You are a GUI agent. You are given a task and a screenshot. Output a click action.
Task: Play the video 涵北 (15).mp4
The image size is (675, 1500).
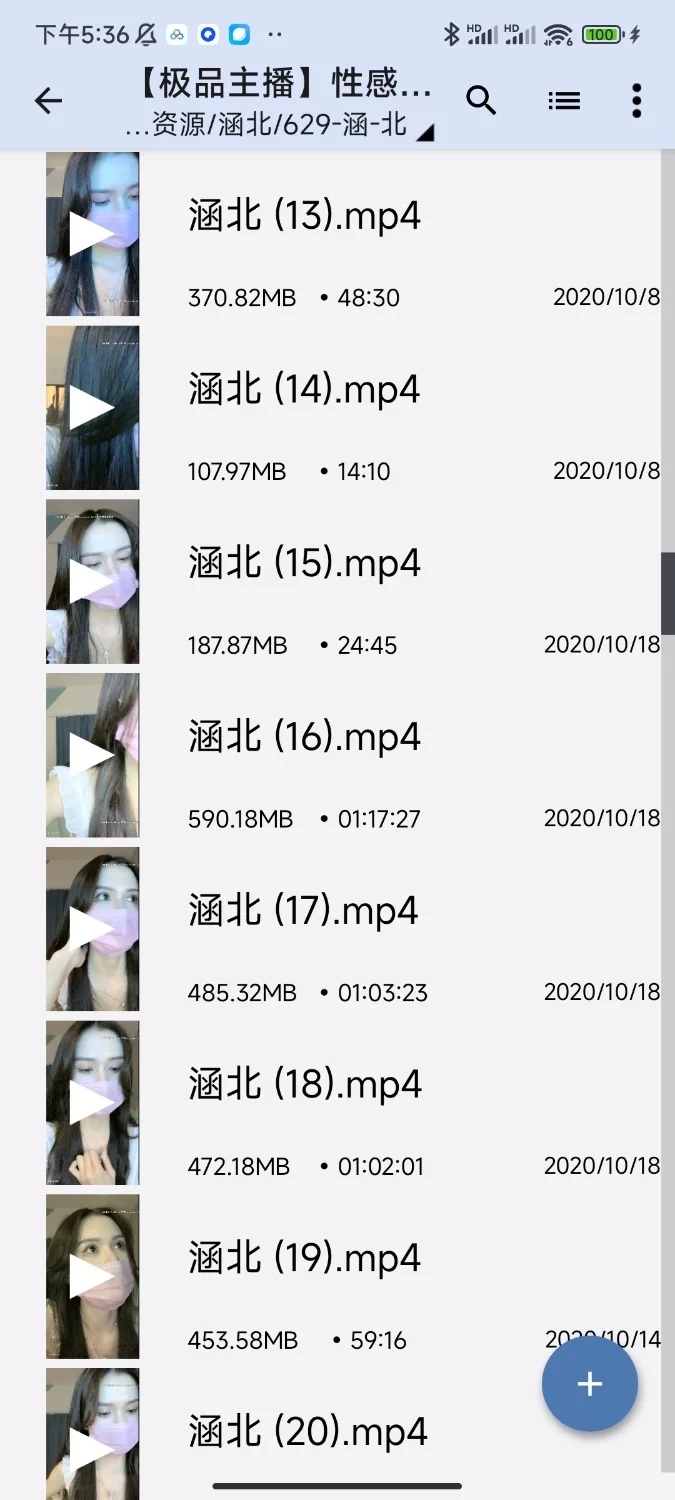pyautogui.click(x=92, y=582)
